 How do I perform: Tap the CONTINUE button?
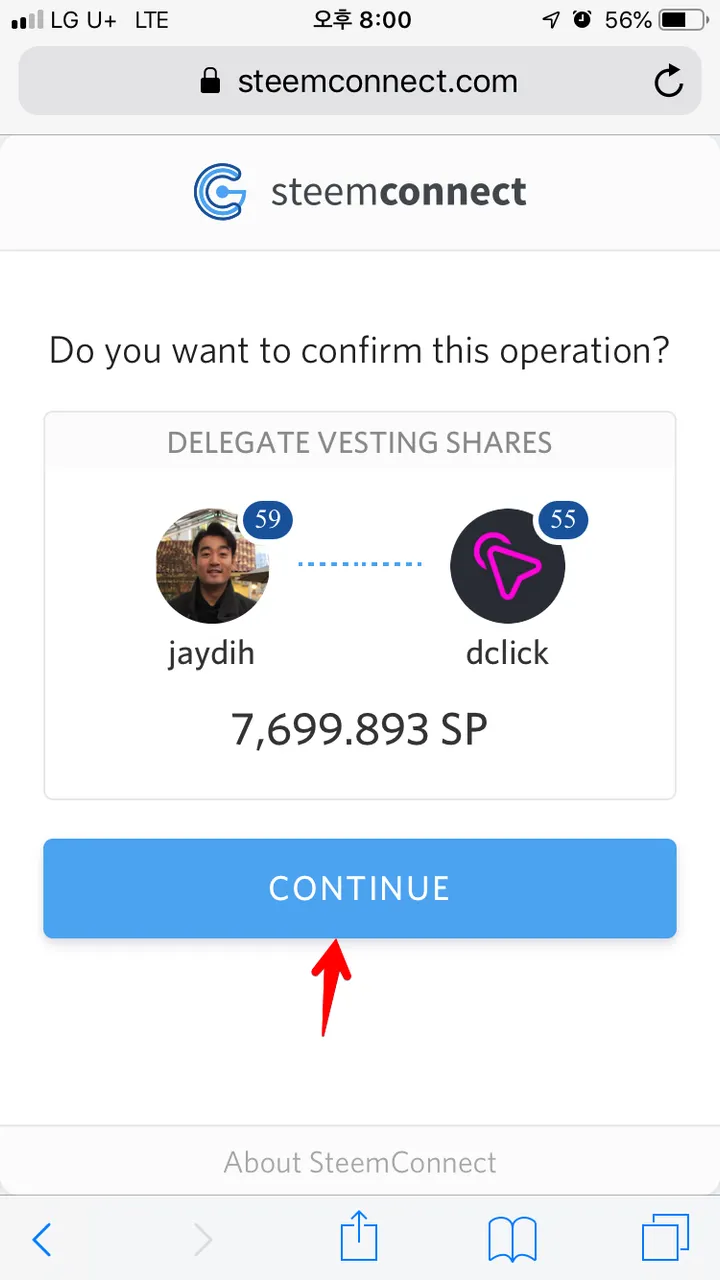(360, 888)
